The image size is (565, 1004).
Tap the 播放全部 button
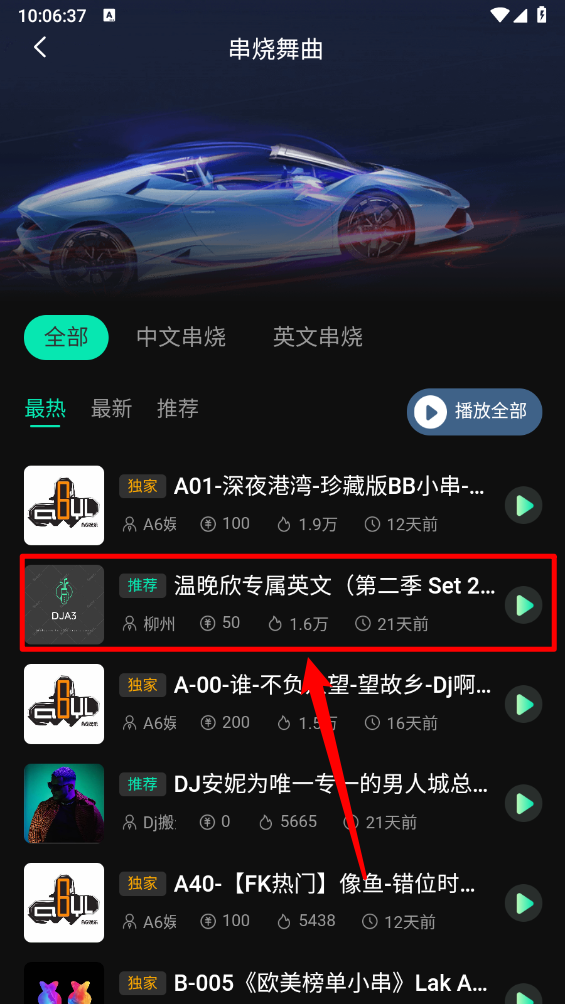click(x=474, y=412)
